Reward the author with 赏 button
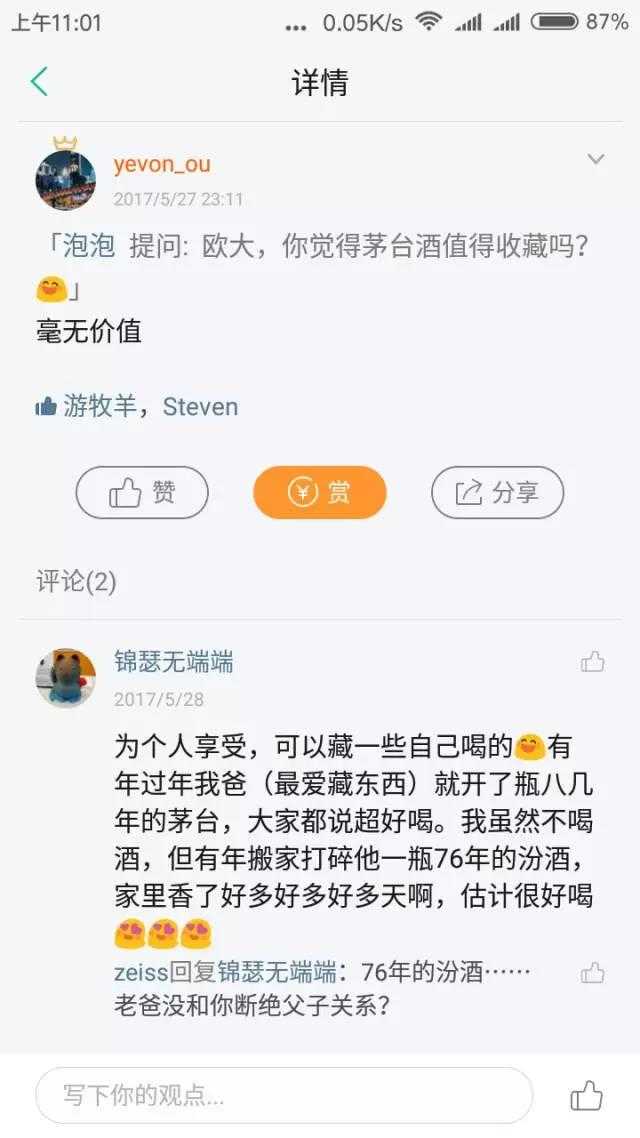 point(320,492)
